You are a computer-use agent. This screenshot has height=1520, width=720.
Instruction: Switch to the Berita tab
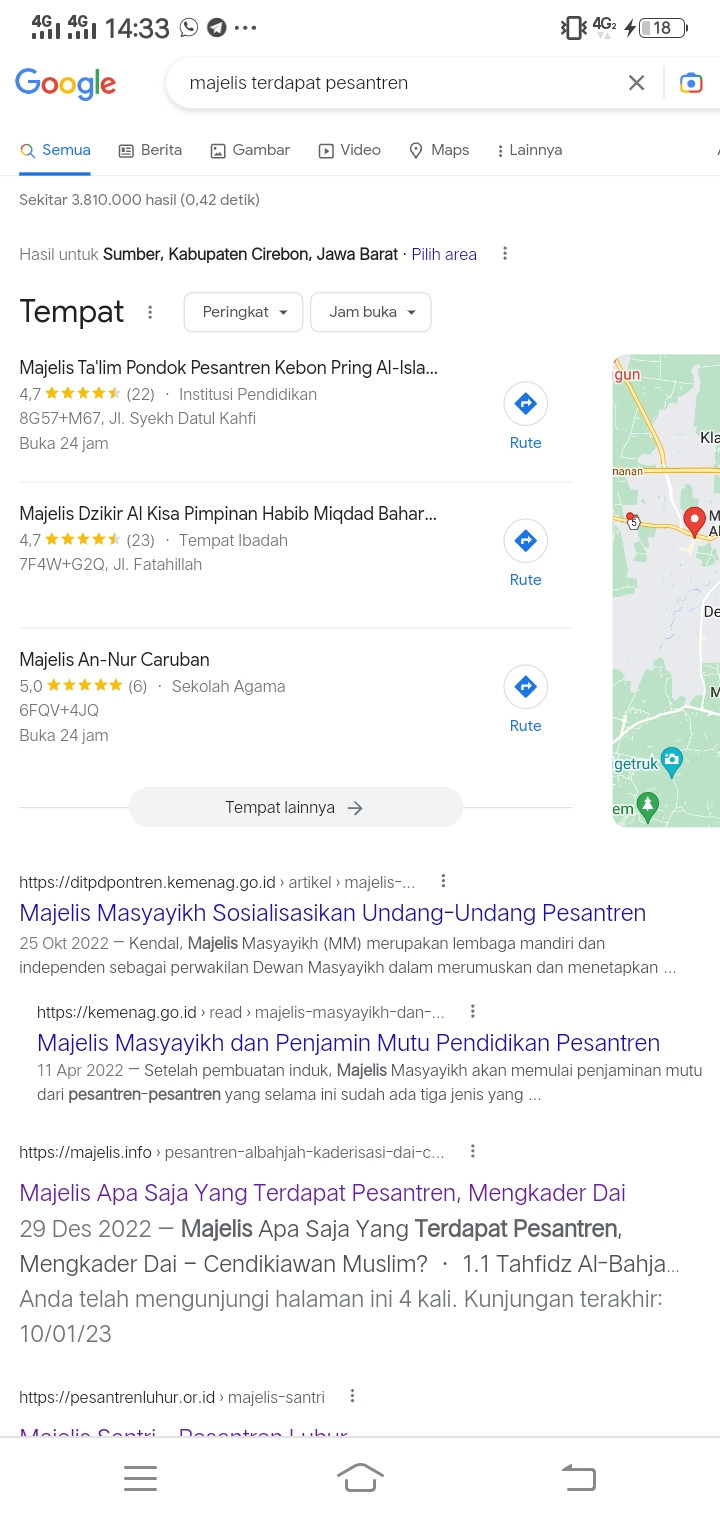point(150,150)
